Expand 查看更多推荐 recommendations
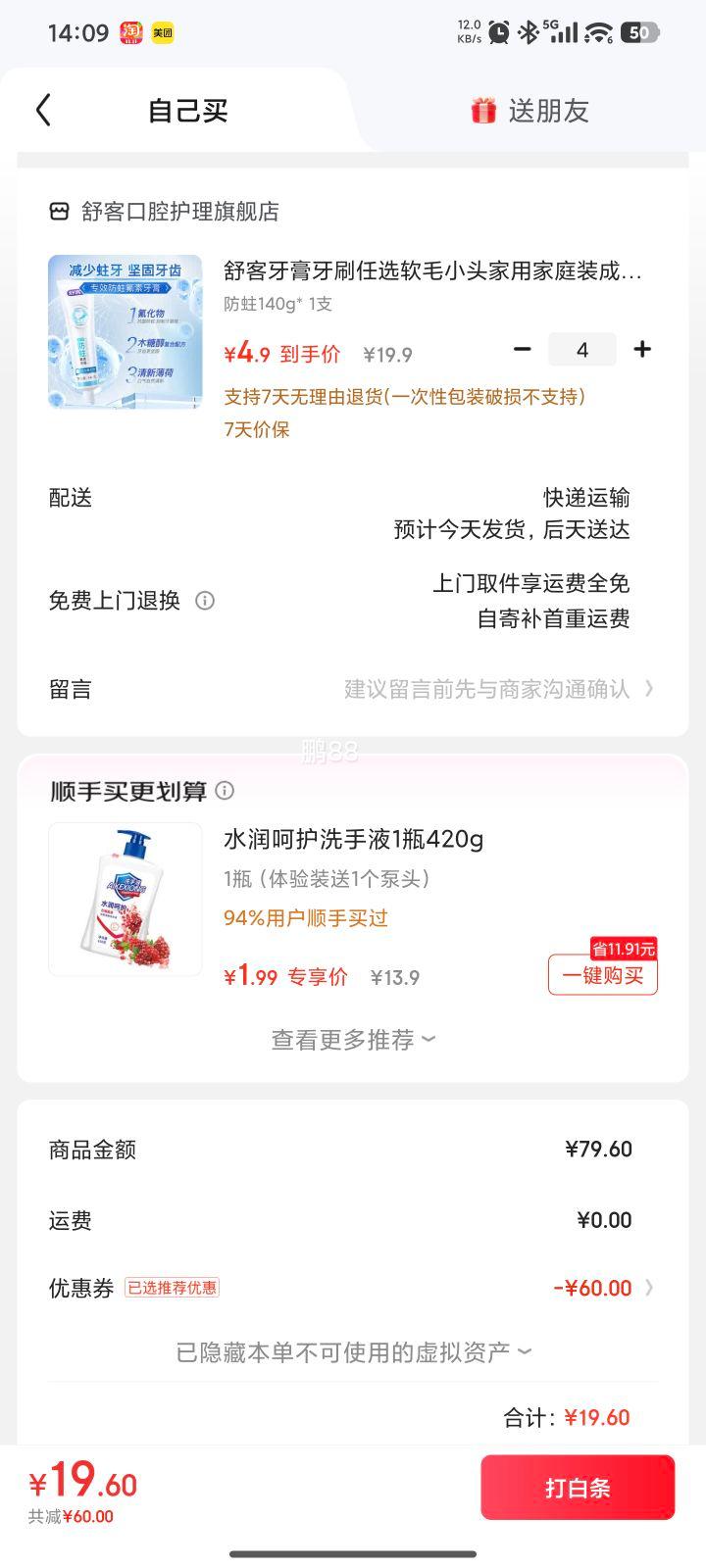 click(351, 1039)
